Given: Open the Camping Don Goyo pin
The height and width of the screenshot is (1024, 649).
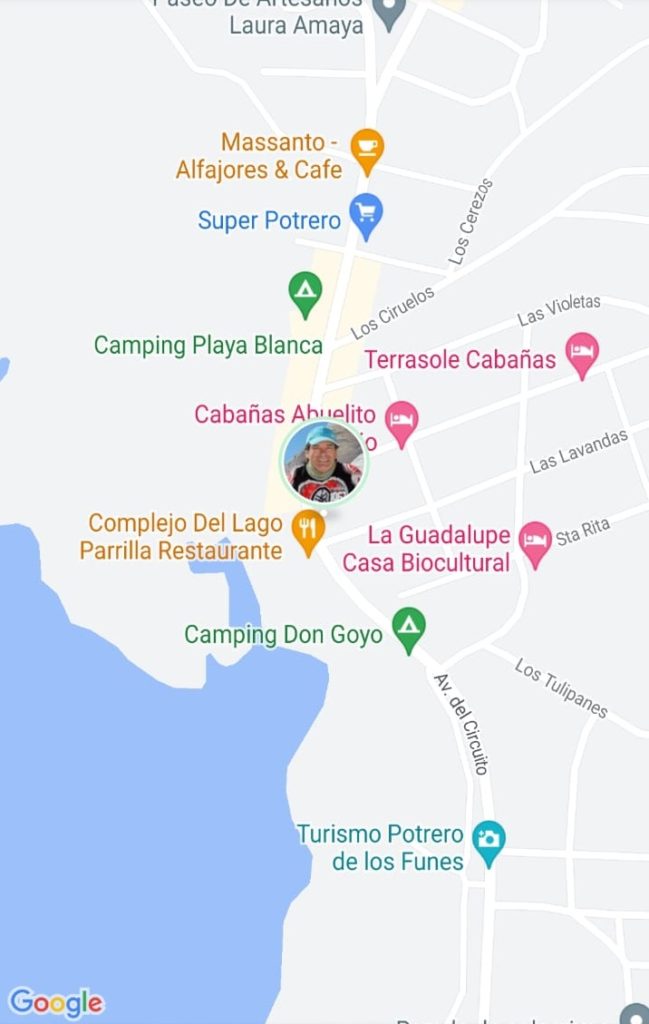Looking at the screenshot, I should click(x=407, y=628).
